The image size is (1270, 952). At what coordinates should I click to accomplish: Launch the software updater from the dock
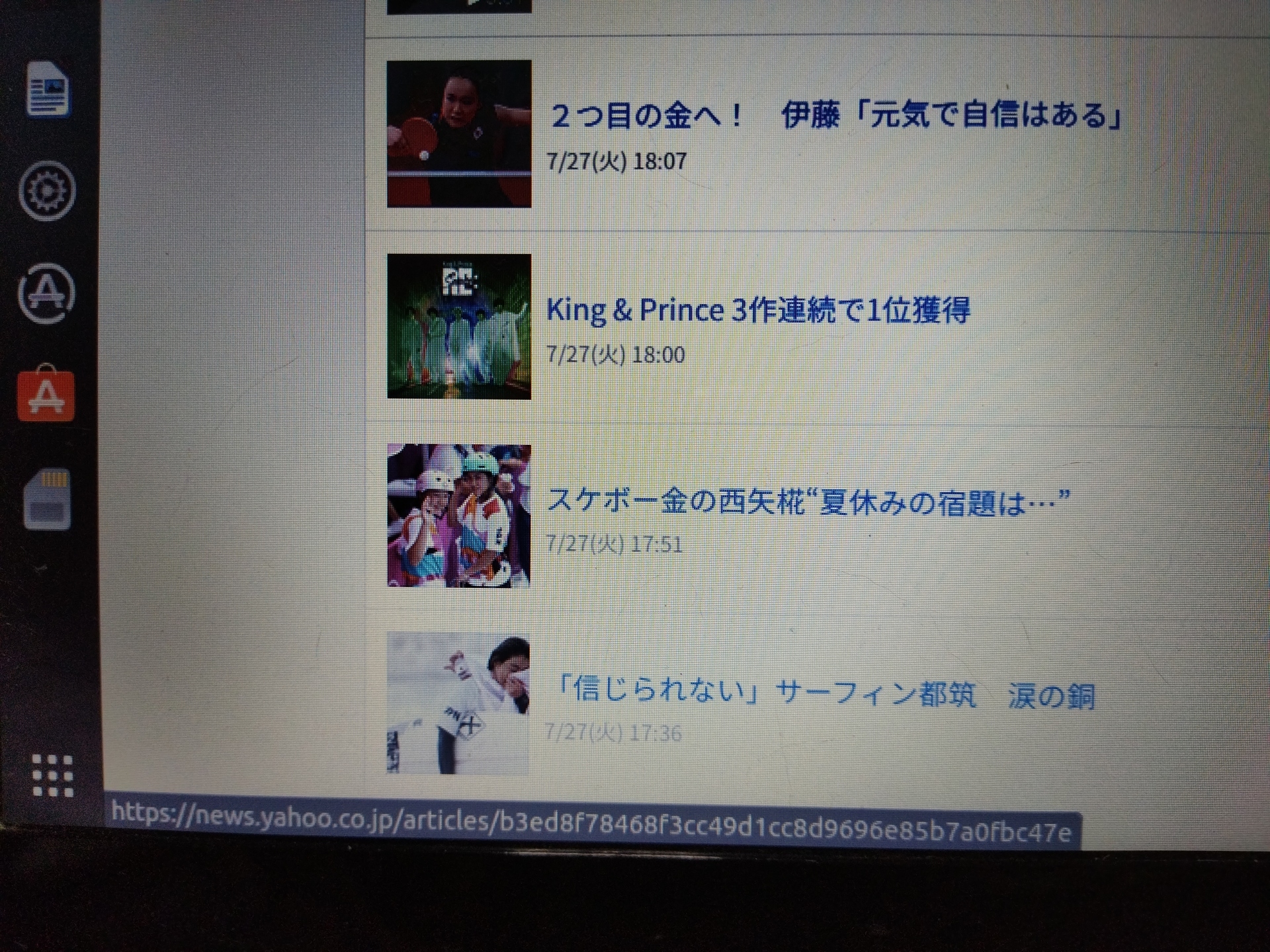(46, 294)
